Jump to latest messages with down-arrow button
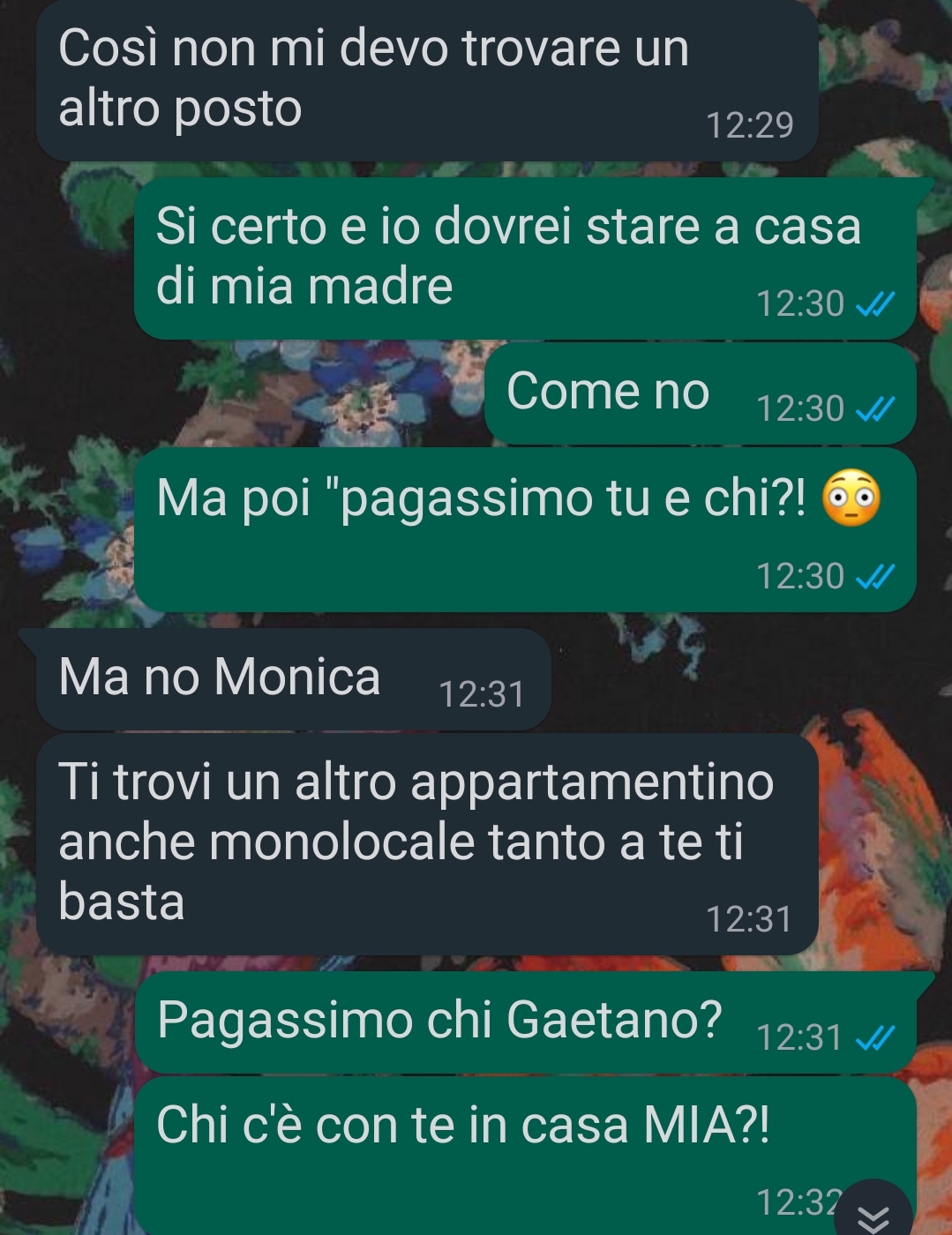The width and height of the screenshot is (952, 1235). (872, 1214)
